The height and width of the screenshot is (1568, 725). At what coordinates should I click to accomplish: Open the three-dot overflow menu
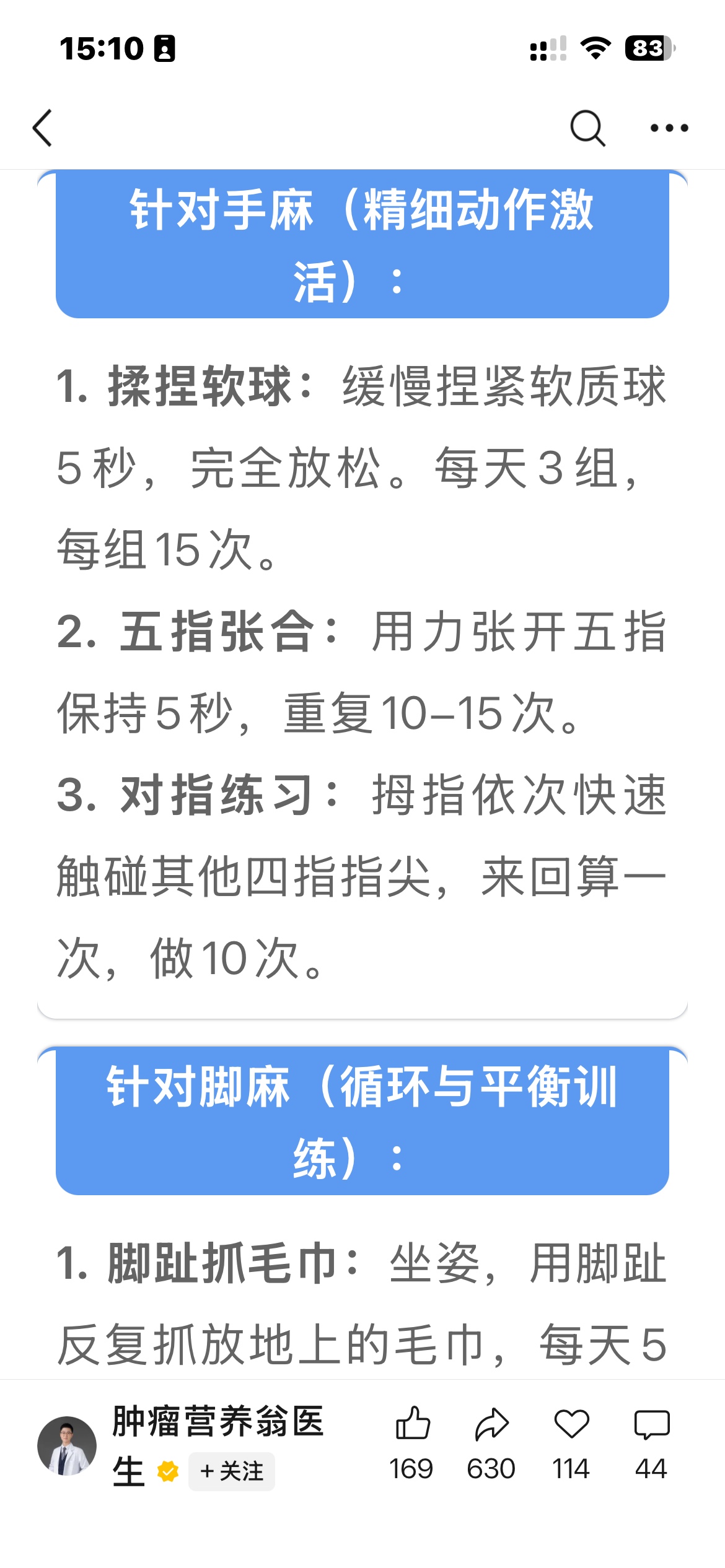click(669, 128)
